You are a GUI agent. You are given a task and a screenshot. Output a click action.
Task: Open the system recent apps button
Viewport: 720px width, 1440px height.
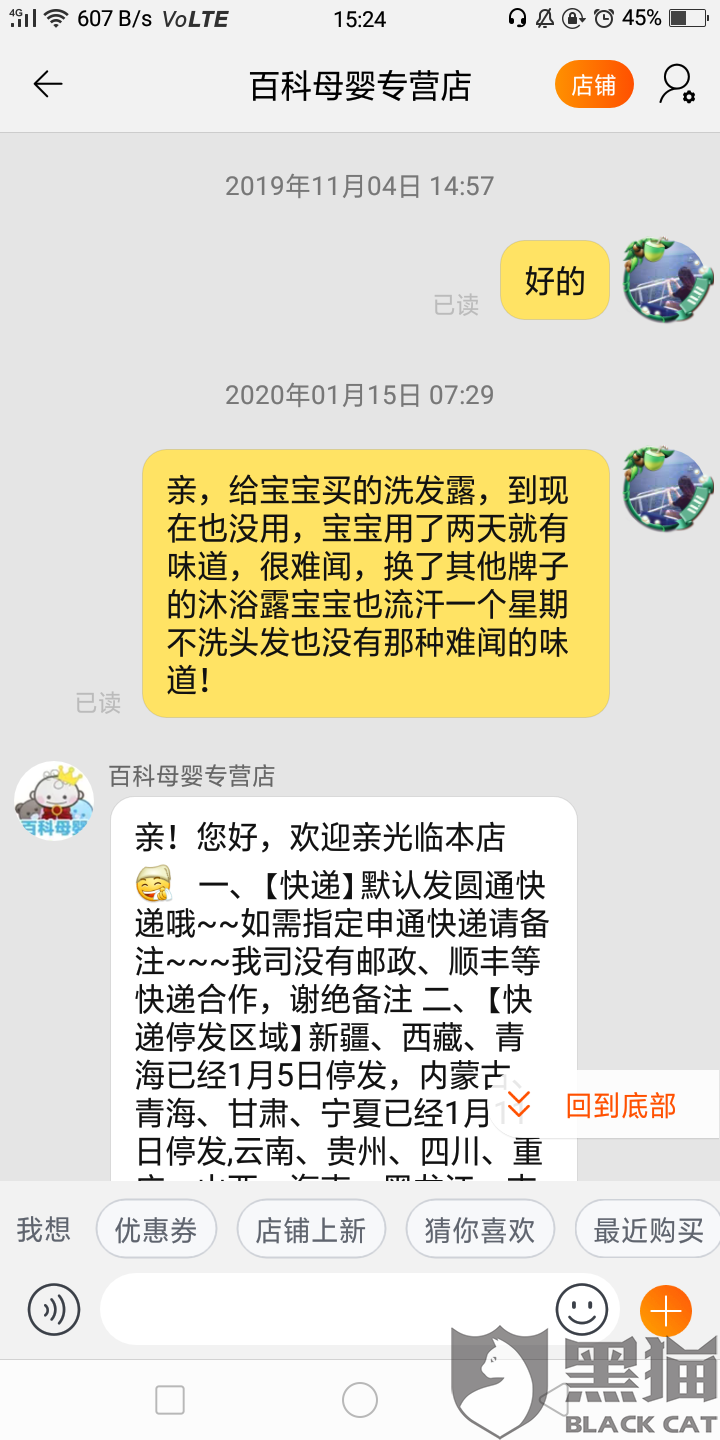point(170,1400)
